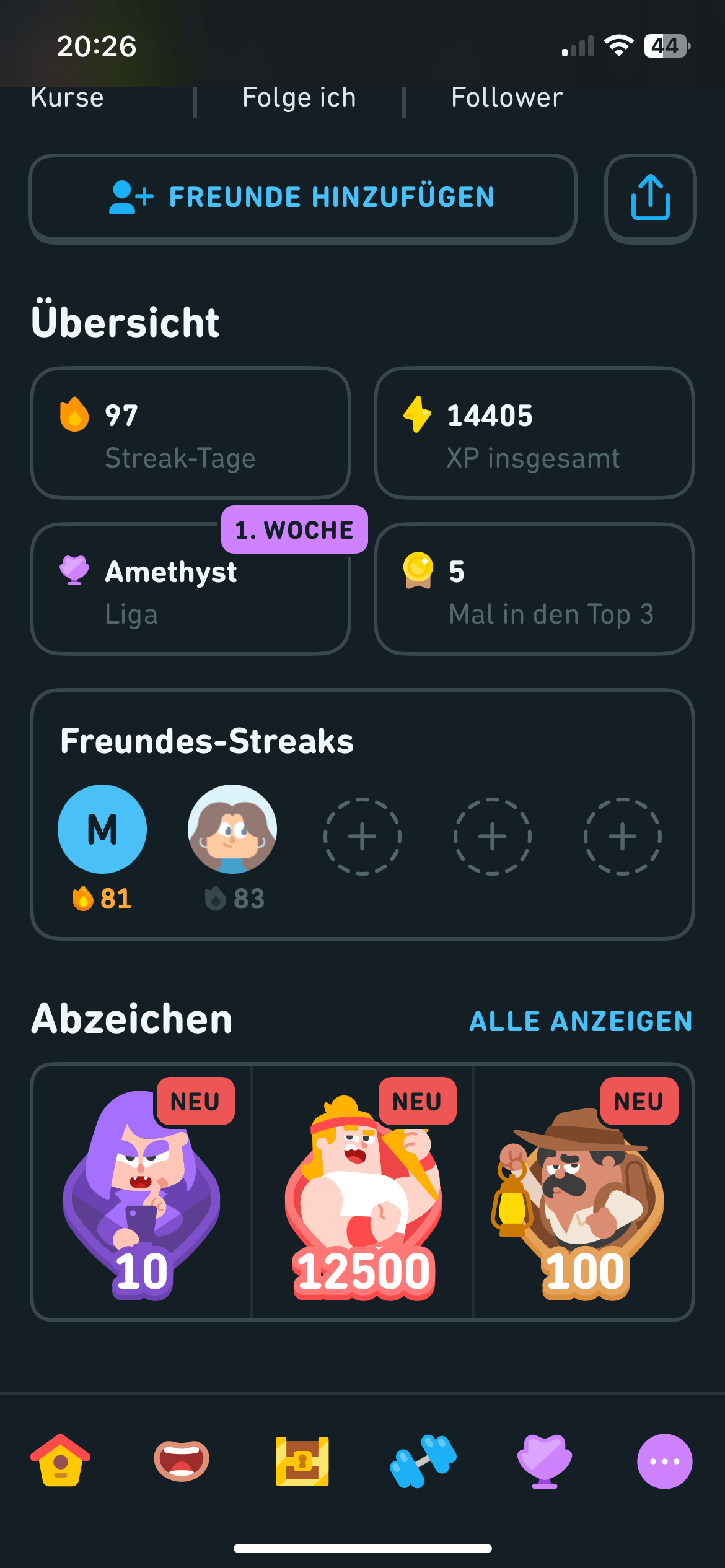Switch to the mouth speaking tab

[x=182, y=1461]
